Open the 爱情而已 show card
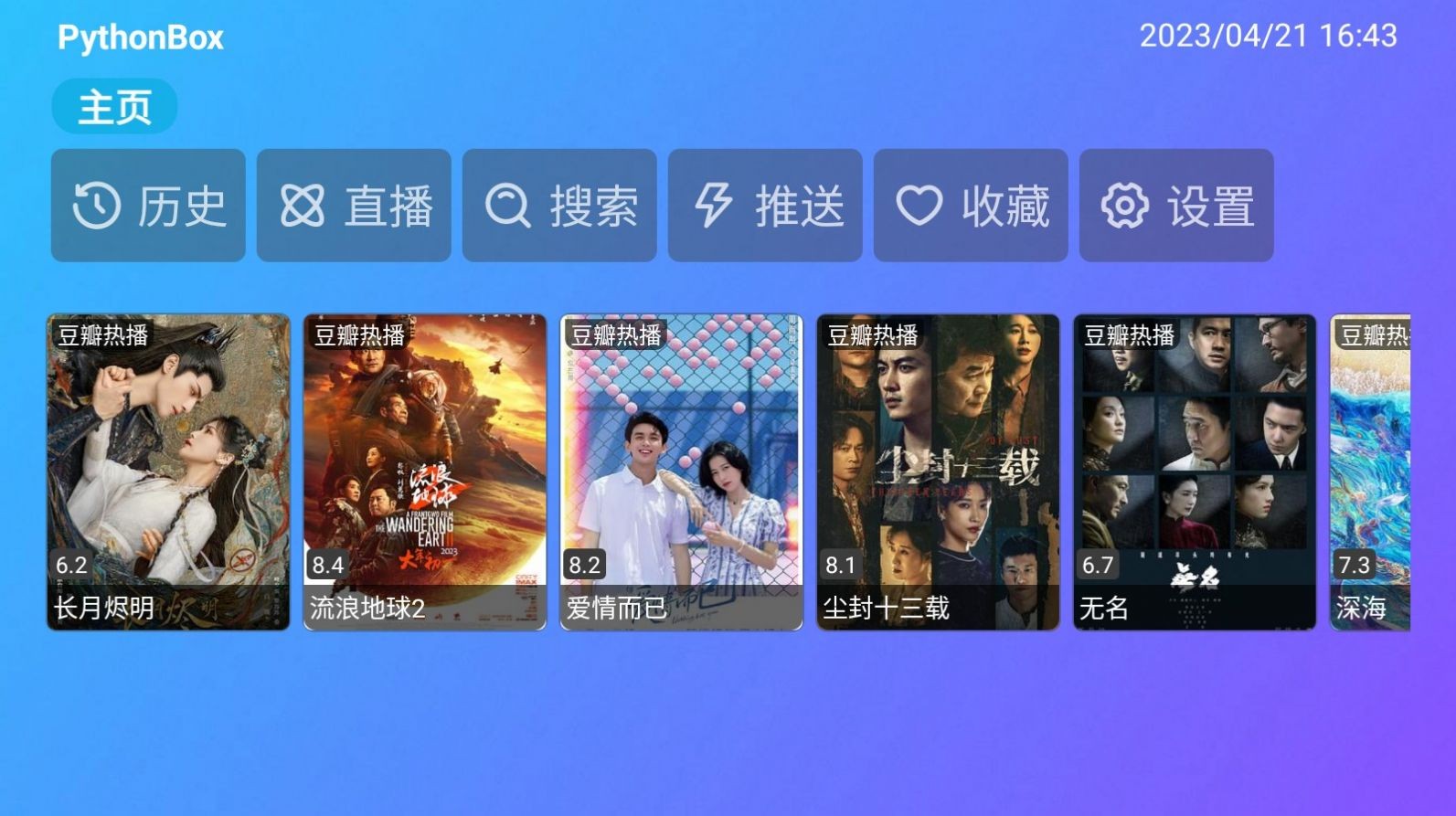The width and height of the screenshot is (1456, 816). 682,472
